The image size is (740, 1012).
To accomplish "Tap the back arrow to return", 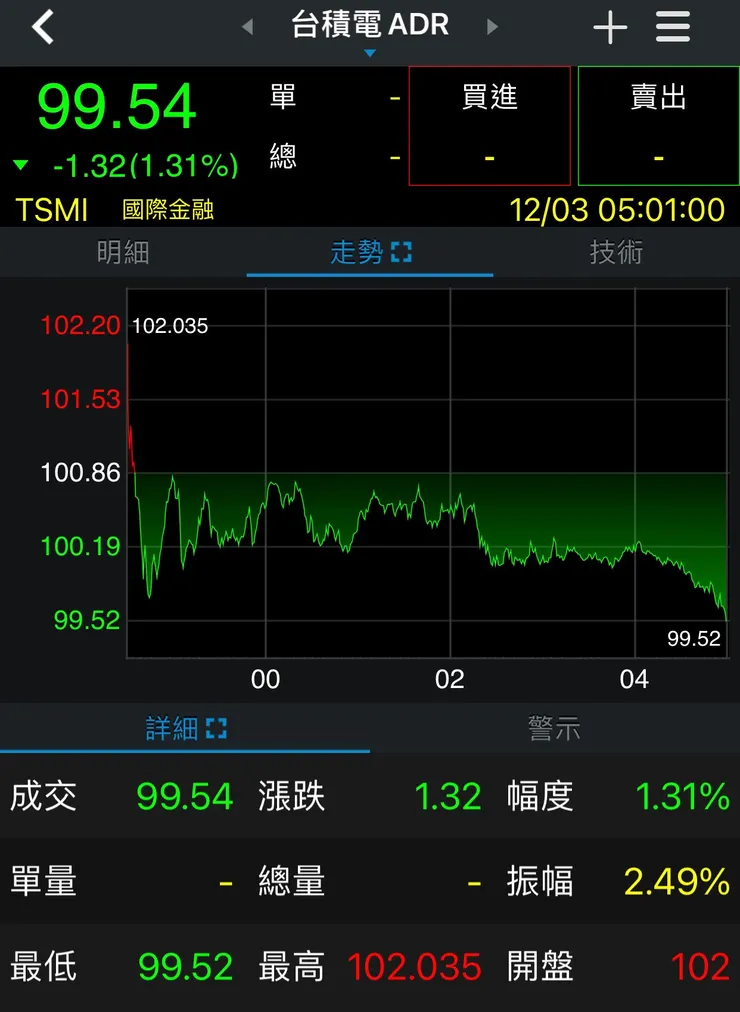I will point(40,27).
